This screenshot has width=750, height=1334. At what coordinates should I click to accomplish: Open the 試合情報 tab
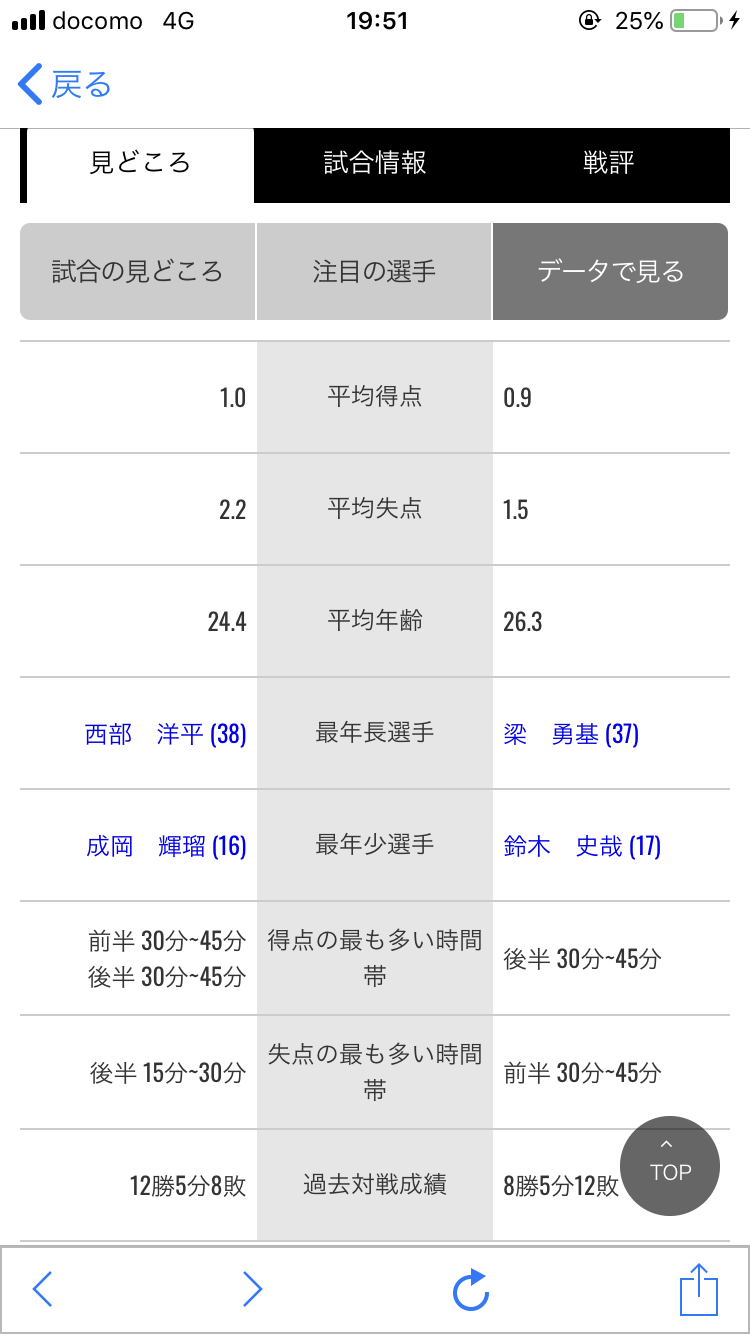pyautogui.click(x=375, y=163)
